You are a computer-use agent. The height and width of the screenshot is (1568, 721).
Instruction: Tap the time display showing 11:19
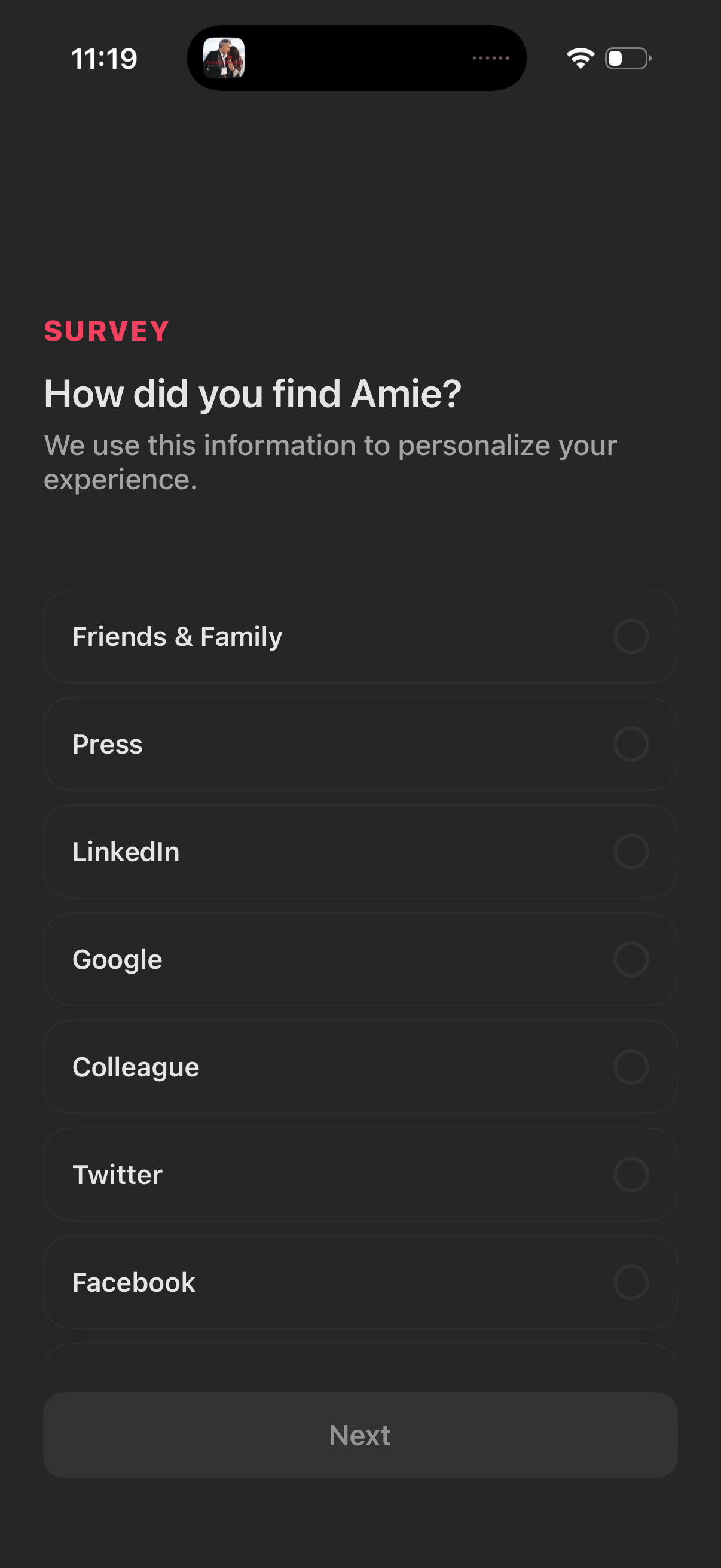[x=103, y=58]
